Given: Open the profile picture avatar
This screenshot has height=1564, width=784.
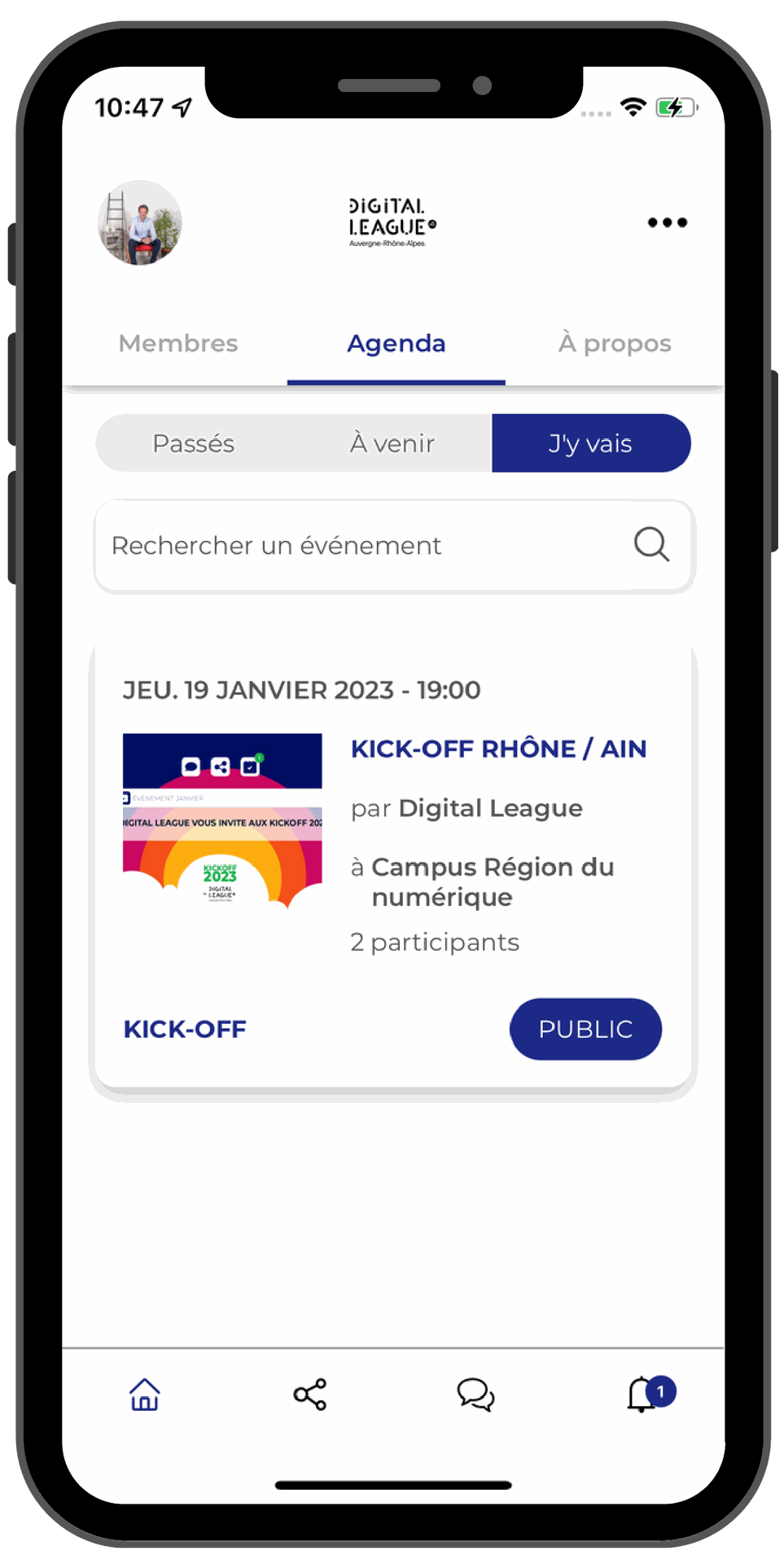Looking at the screenshot, I should (140, 222).
